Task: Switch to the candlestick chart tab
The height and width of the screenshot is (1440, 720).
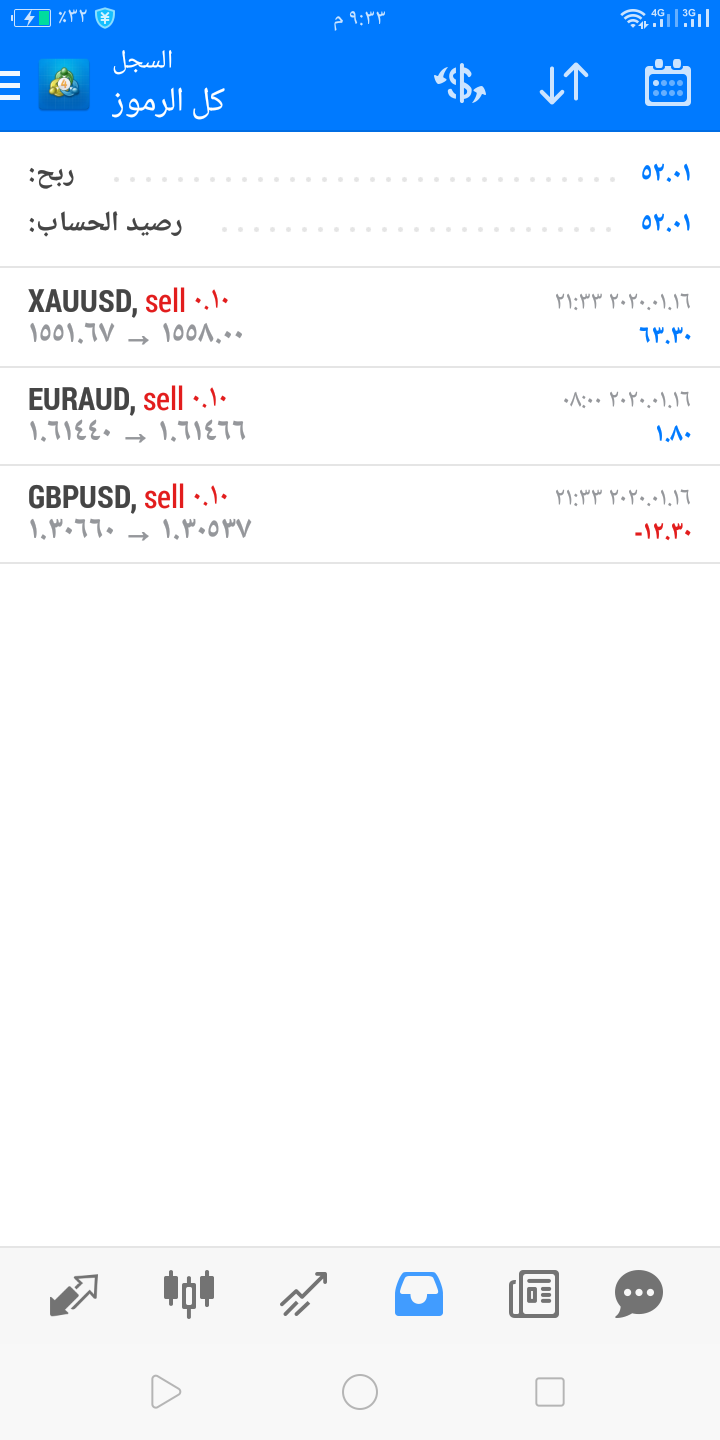Action: point(189,1294)
